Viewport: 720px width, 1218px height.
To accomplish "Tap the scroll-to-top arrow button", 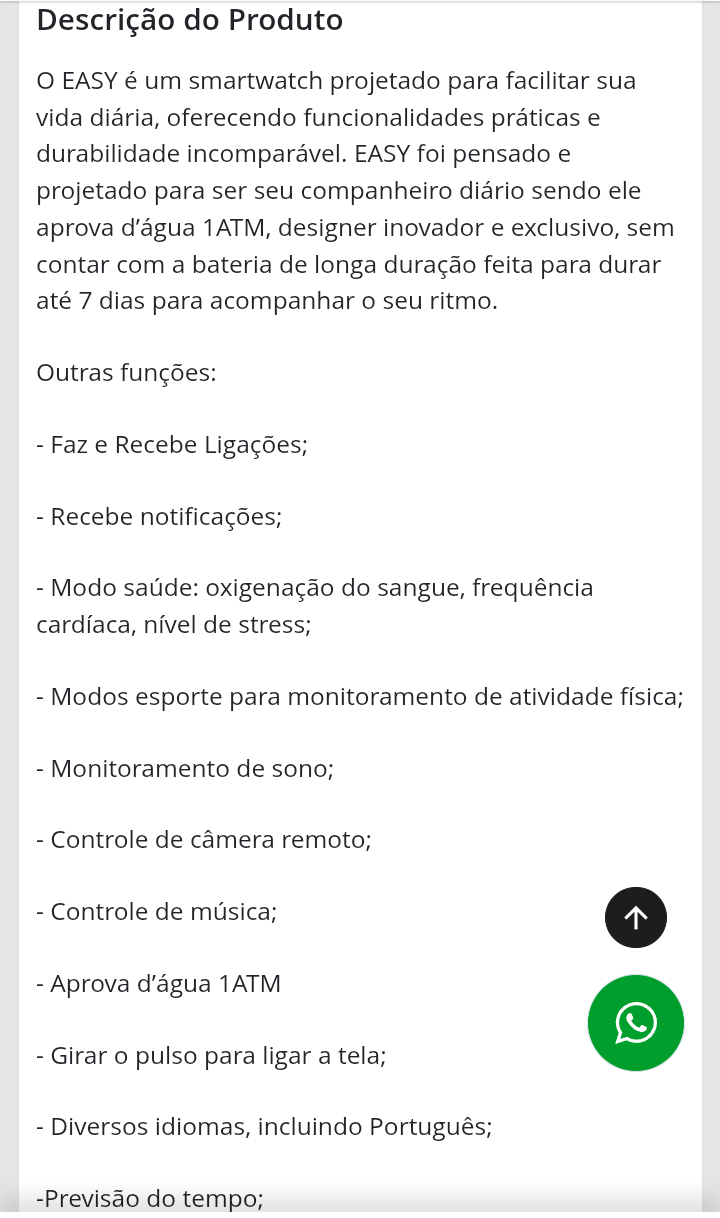I will point(636,917).
